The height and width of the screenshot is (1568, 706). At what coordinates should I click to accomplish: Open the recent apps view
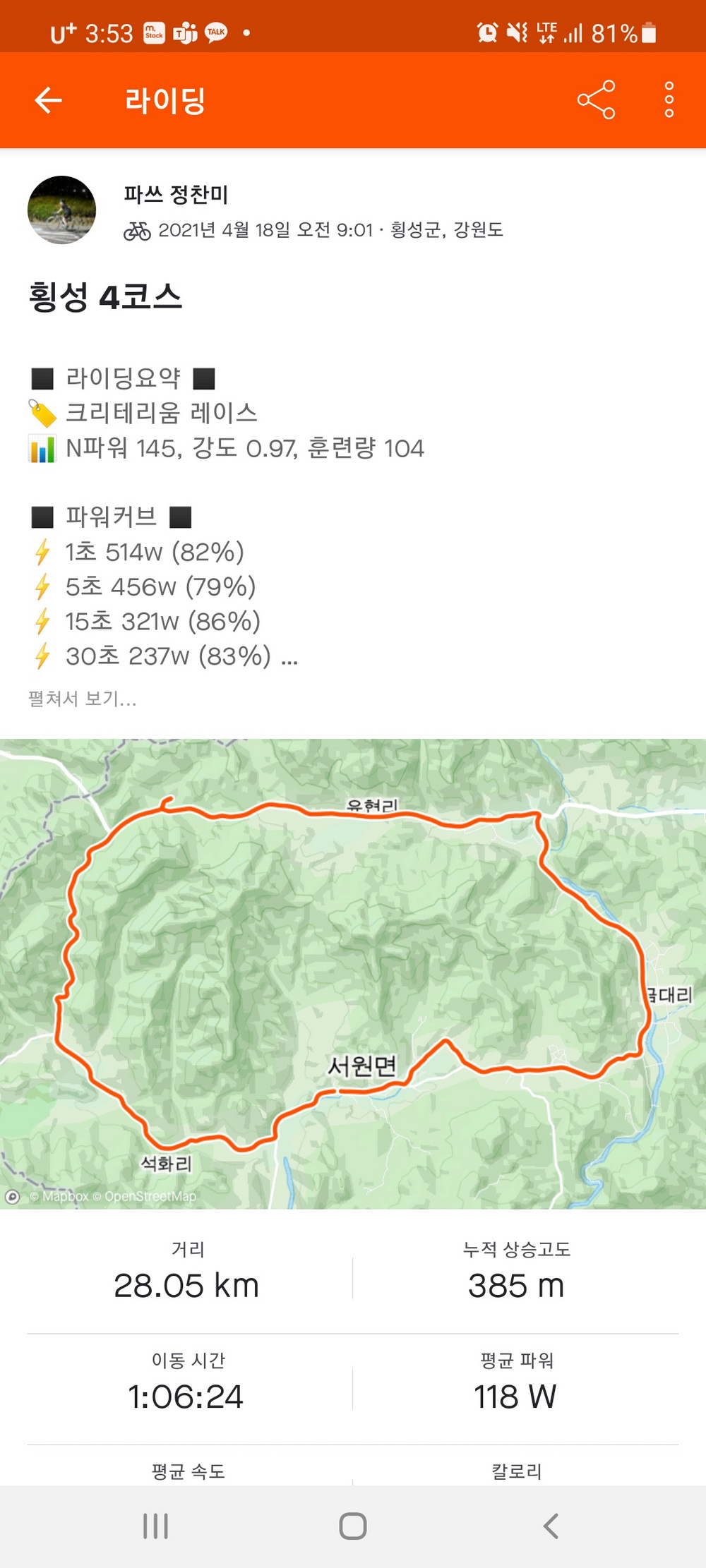pos(155,1526)
